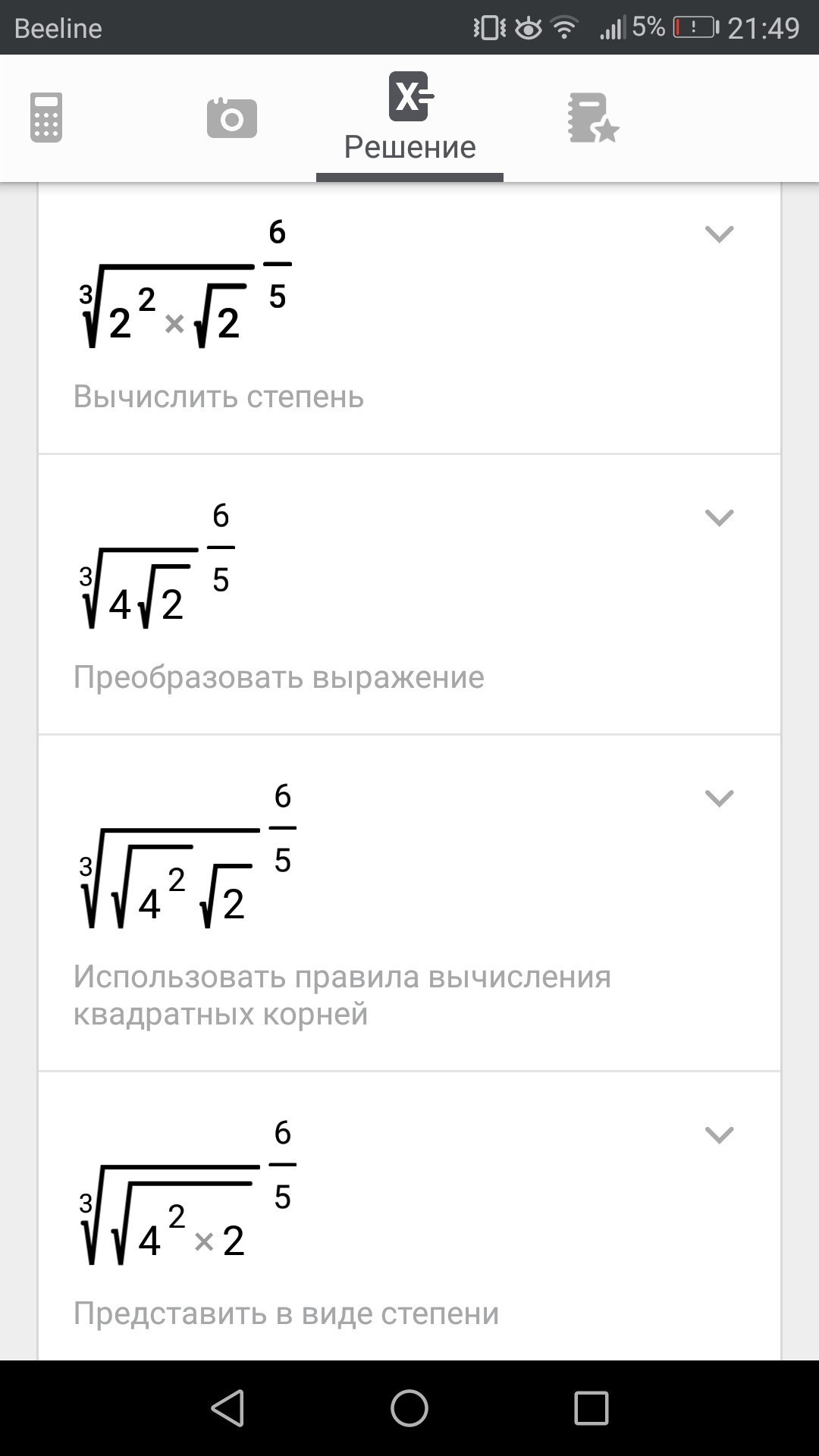The width and height of the screenshot is (819, 1456).
Task: Open the saved notebook tab
Action: pos(592,118)
